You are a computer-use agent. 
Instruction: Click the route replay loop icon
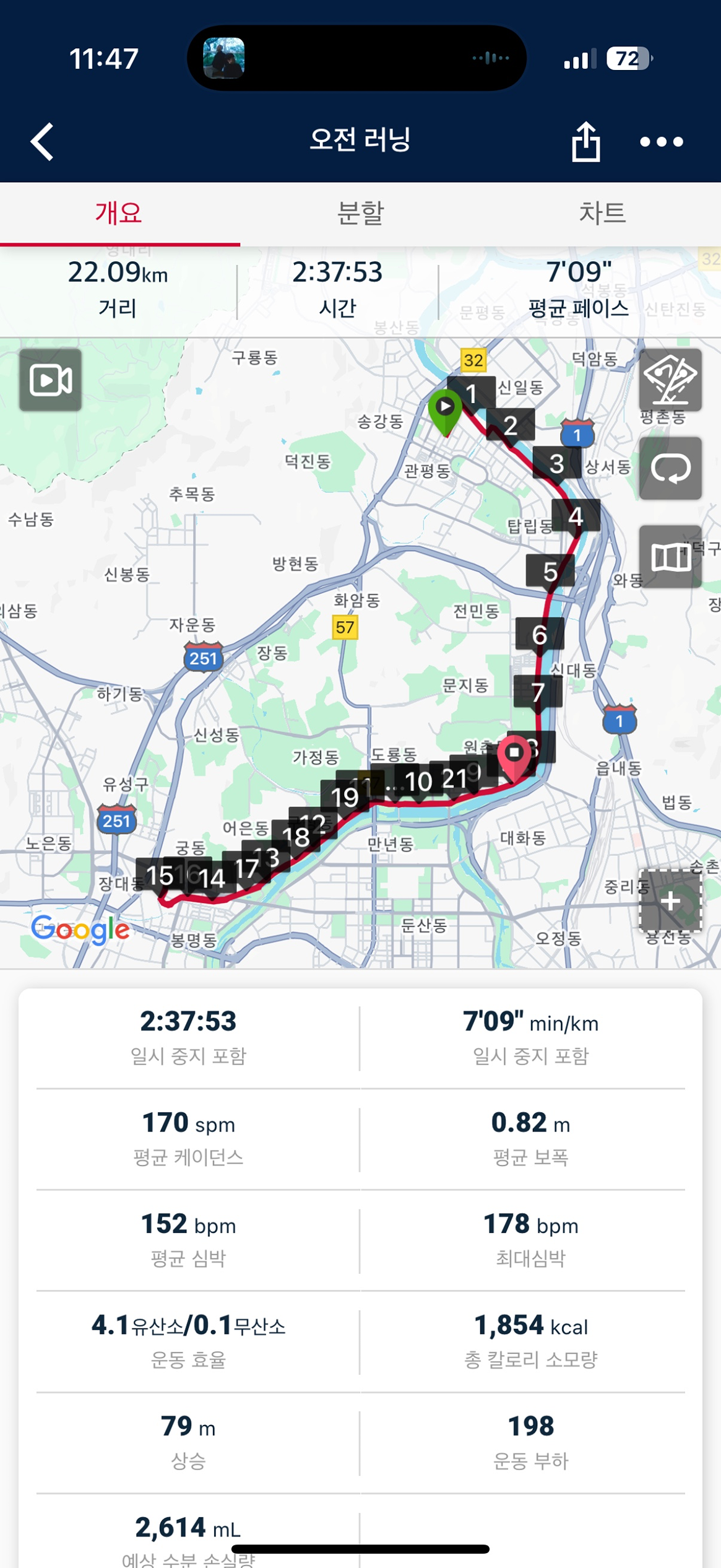click(671, 468)
